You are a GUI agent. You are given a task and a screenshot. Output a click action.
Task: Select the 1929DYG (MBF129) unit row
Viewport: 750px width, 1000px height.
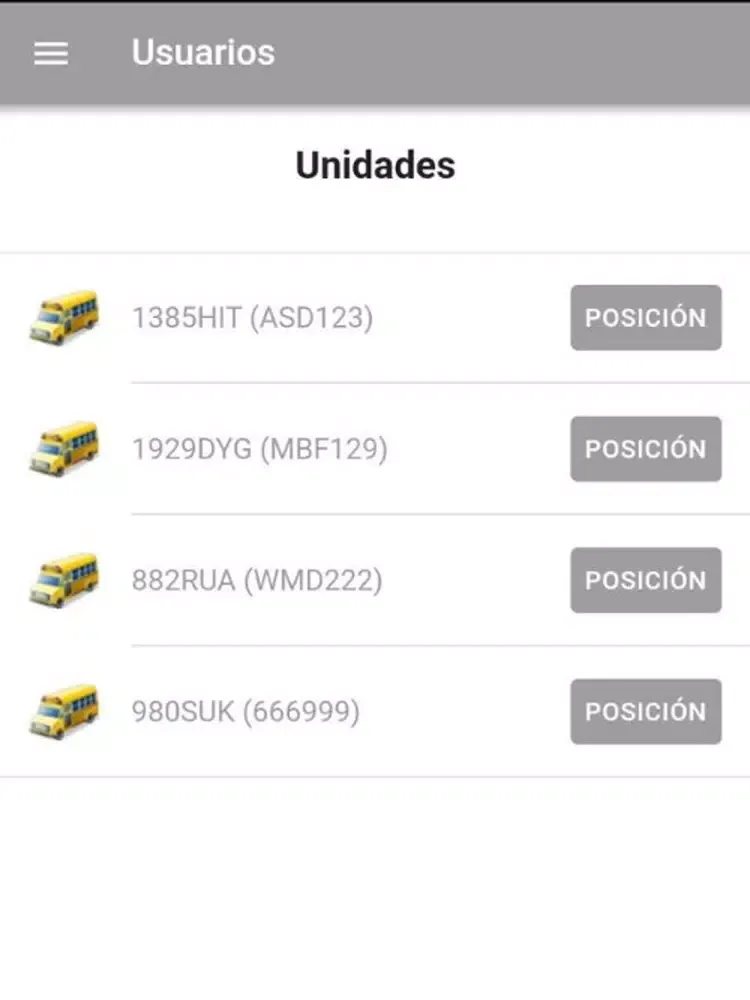pos(259,449)
